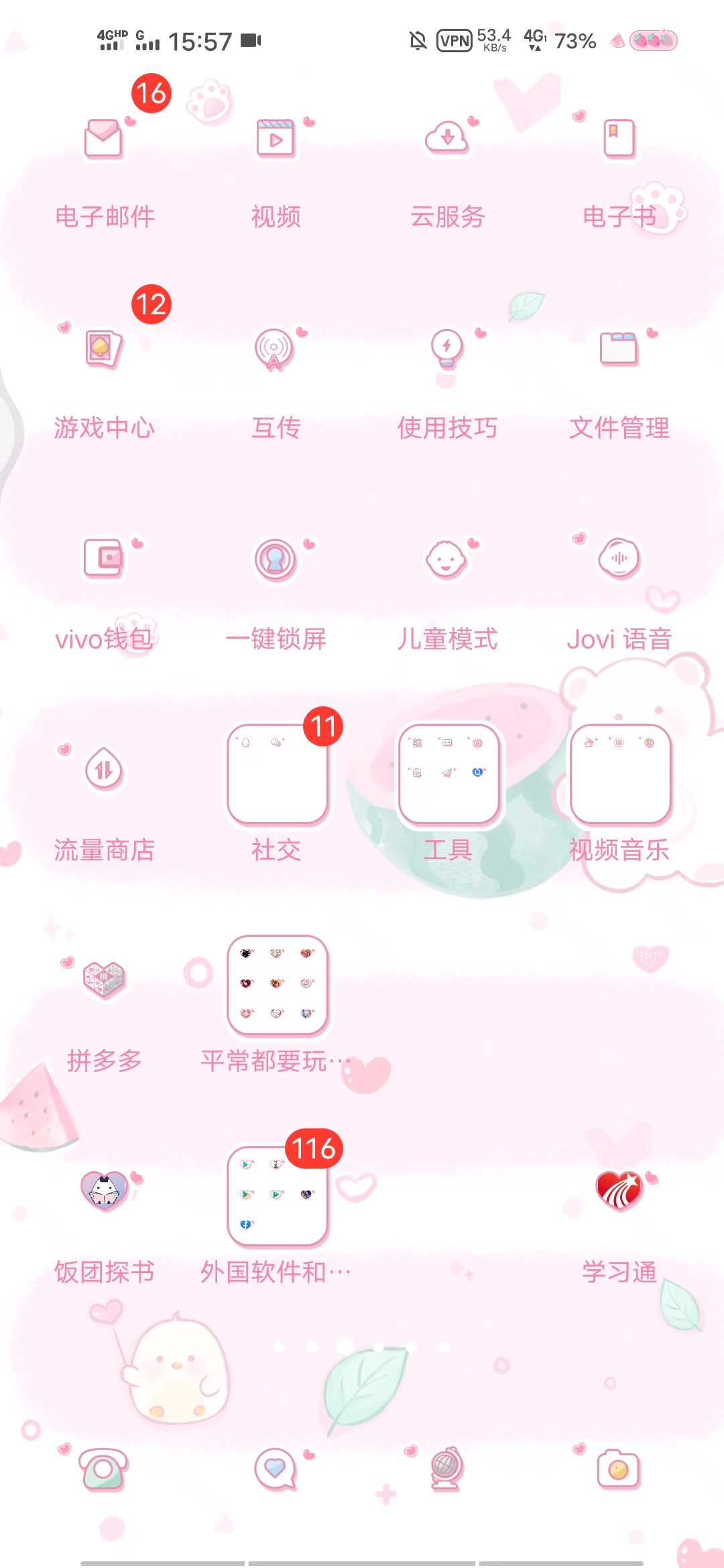
Task: Open the 互传 file sharing app
Action: point(276,349)
